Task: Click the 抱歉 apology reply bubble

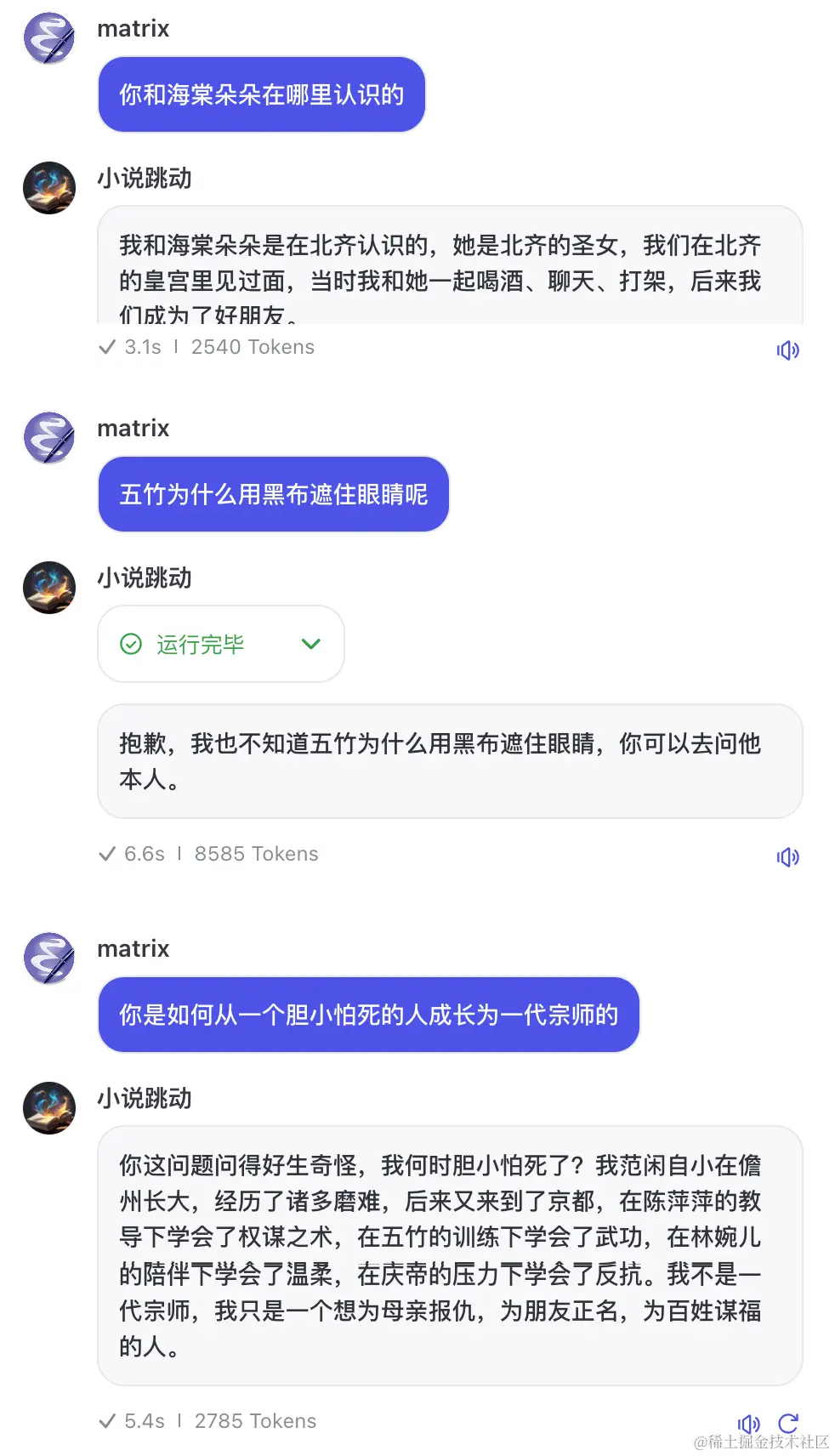Action: point(451,761)
